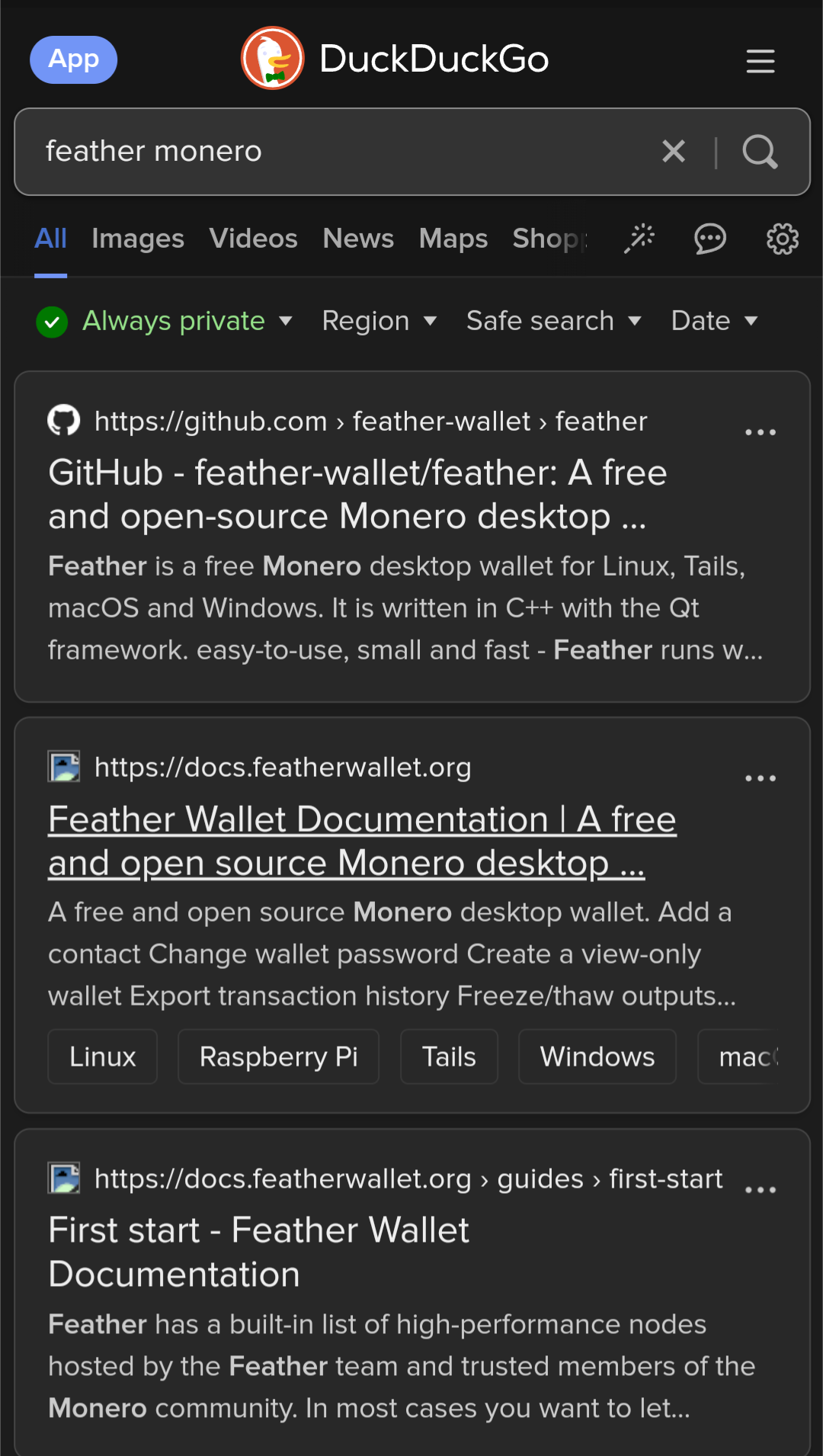The height and width of the screenshot is (1456, 823).
Task: Open Feather Wallet Documentation result
Action: click(362, 841)
